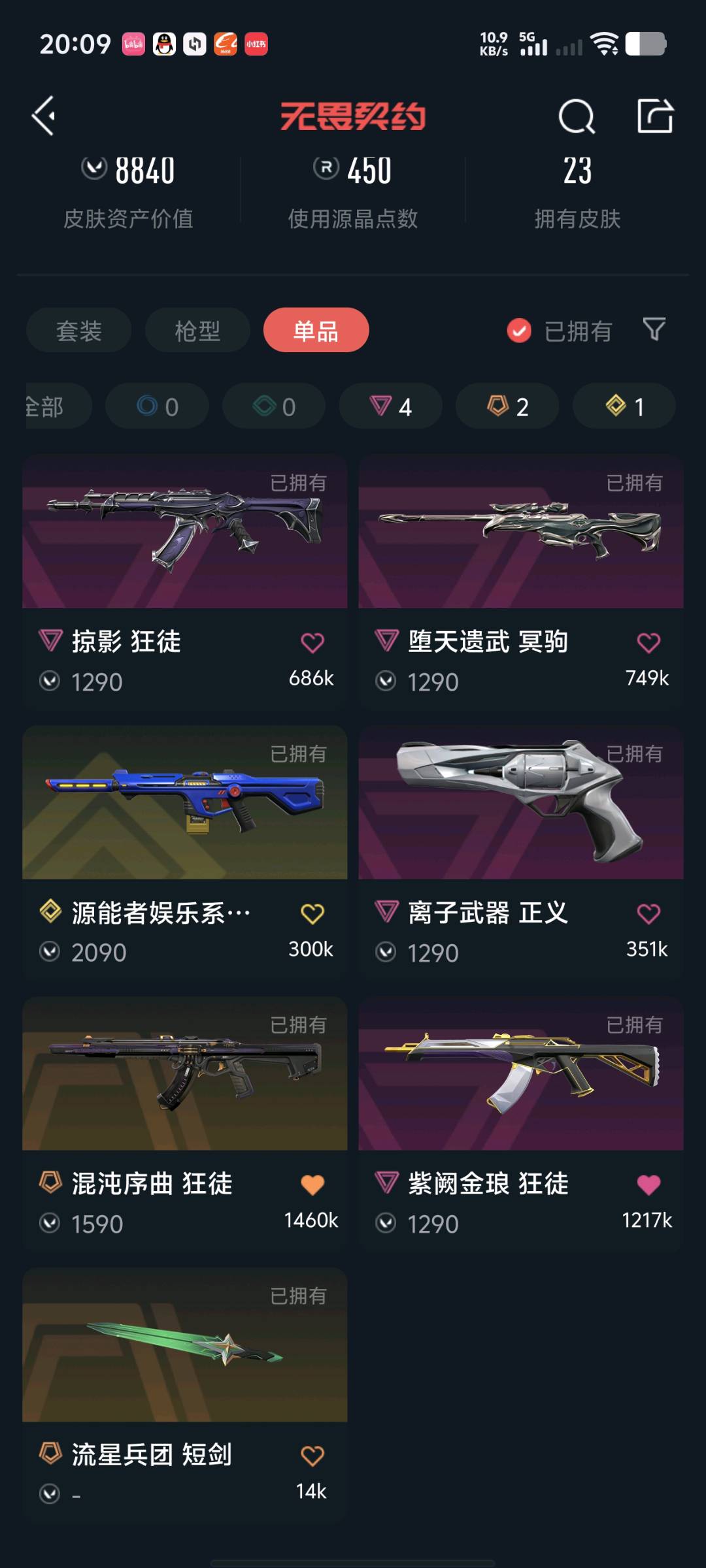Like the 离子武器 正义 skin
The width and height of the screenshot is (706, 1568).
pos(648,913)
